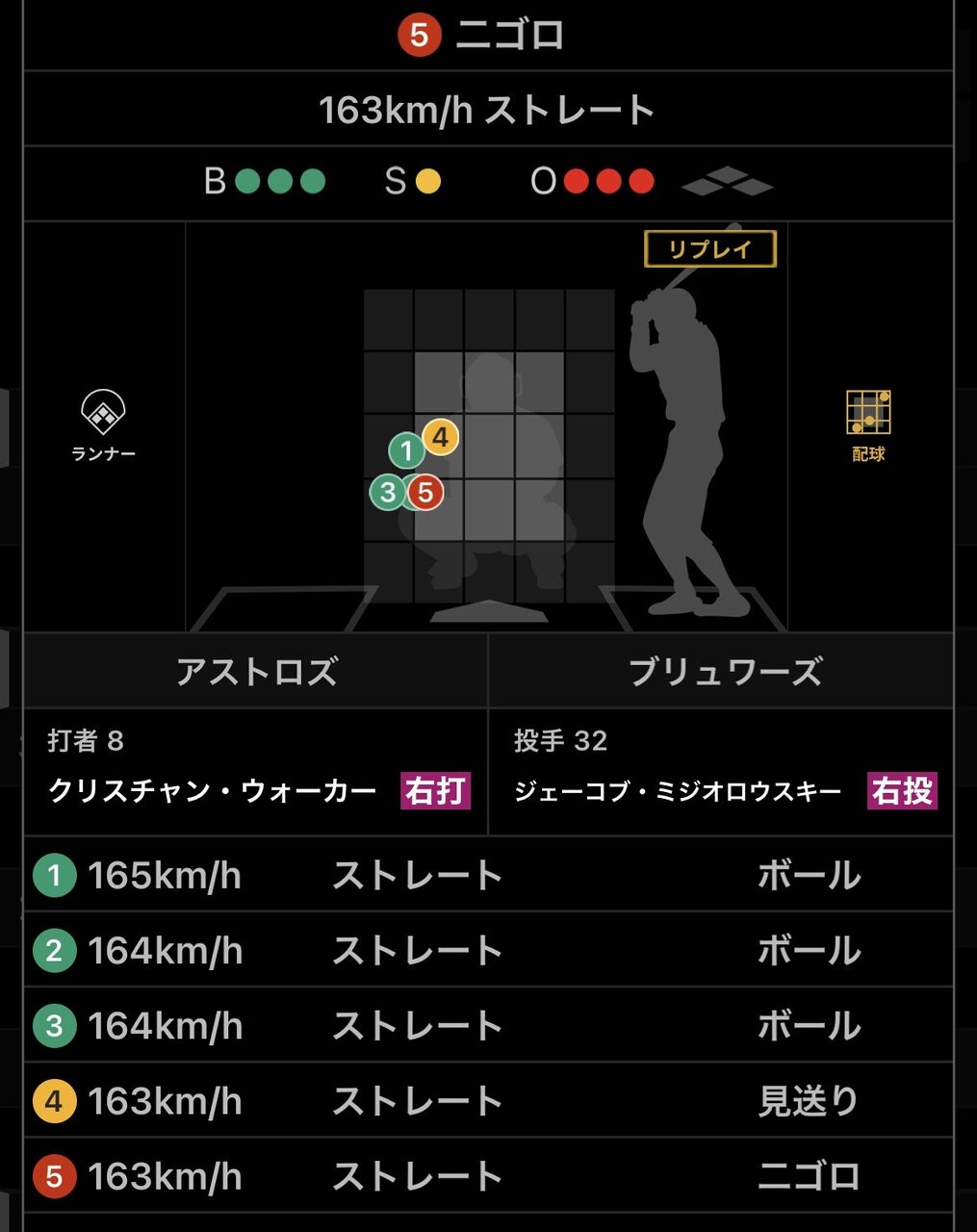Play the リプレイ replay

(x=710, y=248)
